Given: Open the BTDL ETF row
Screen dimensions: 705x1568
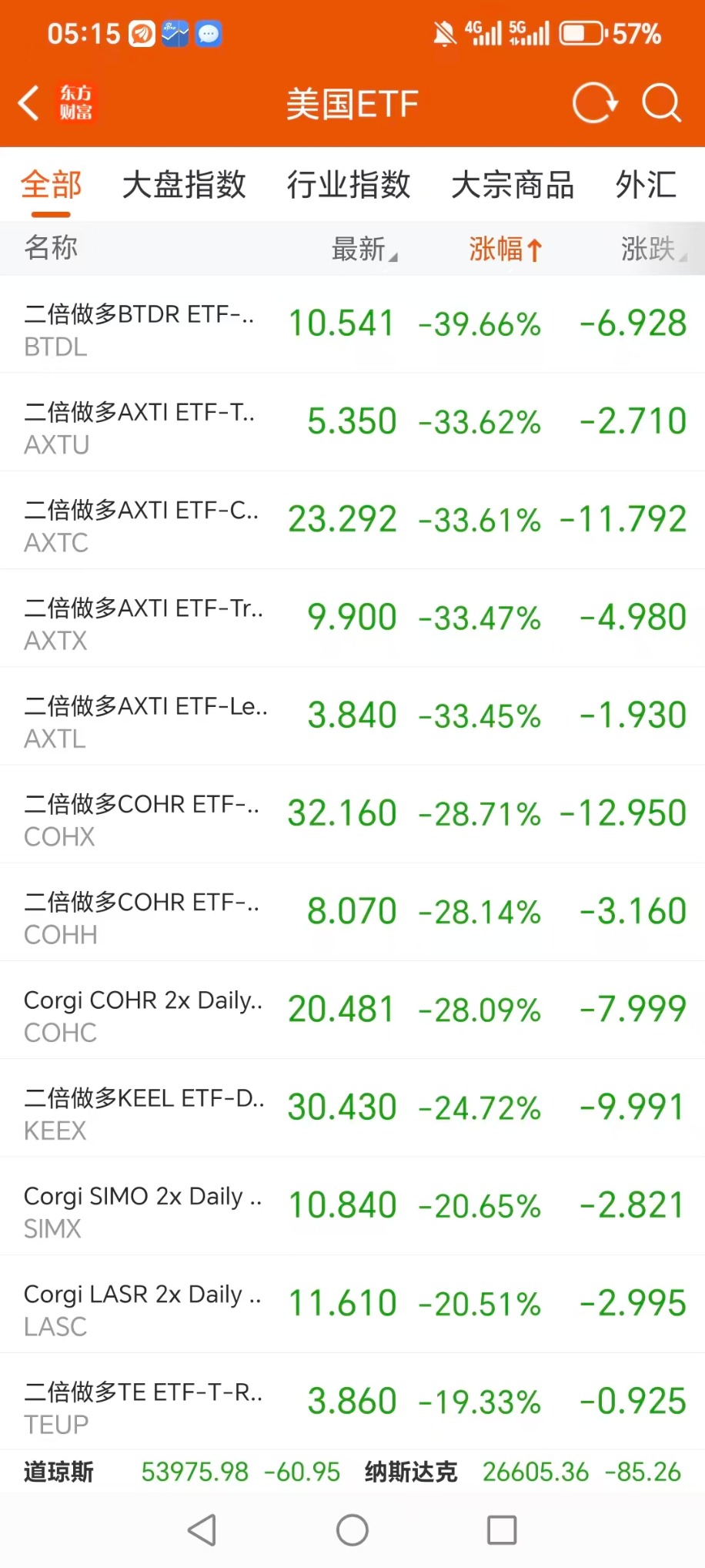Looking at the screenshot, I should pyautogui.click(x=352, y=324).
